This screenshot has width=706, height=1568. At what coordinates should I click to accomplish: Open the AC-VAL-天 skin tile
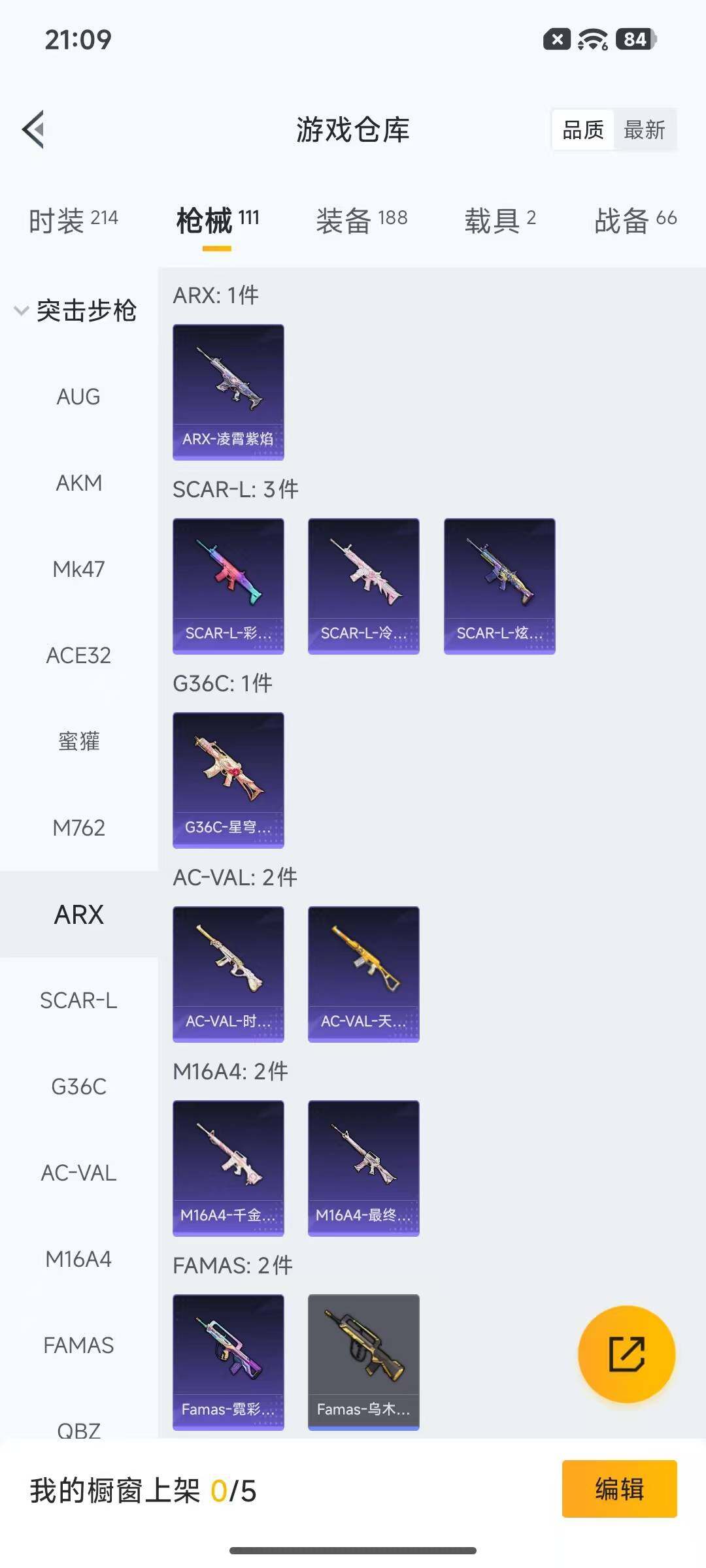click(x=363, y=974)
